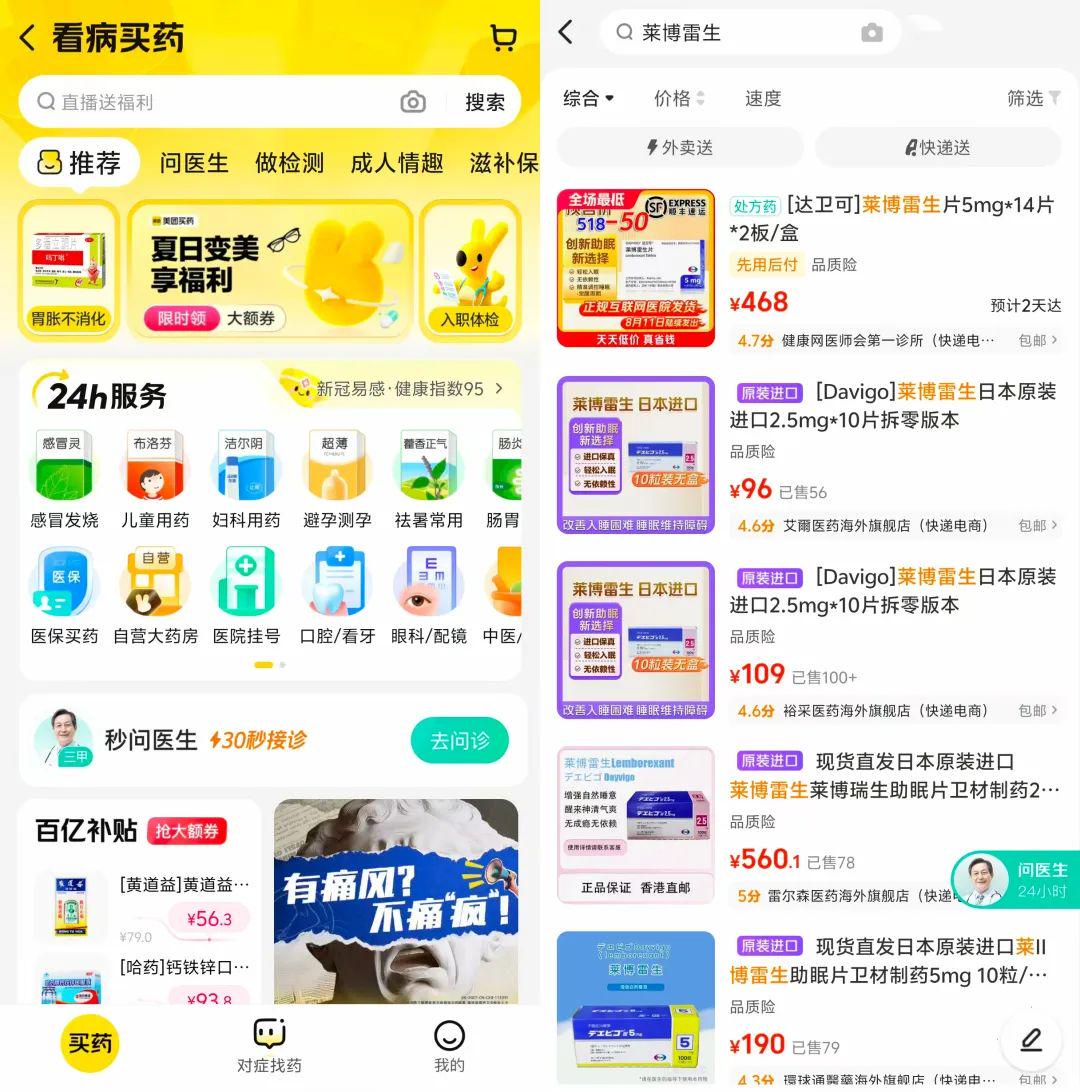Tap the 去问诊 button

(x=459, y=741)
